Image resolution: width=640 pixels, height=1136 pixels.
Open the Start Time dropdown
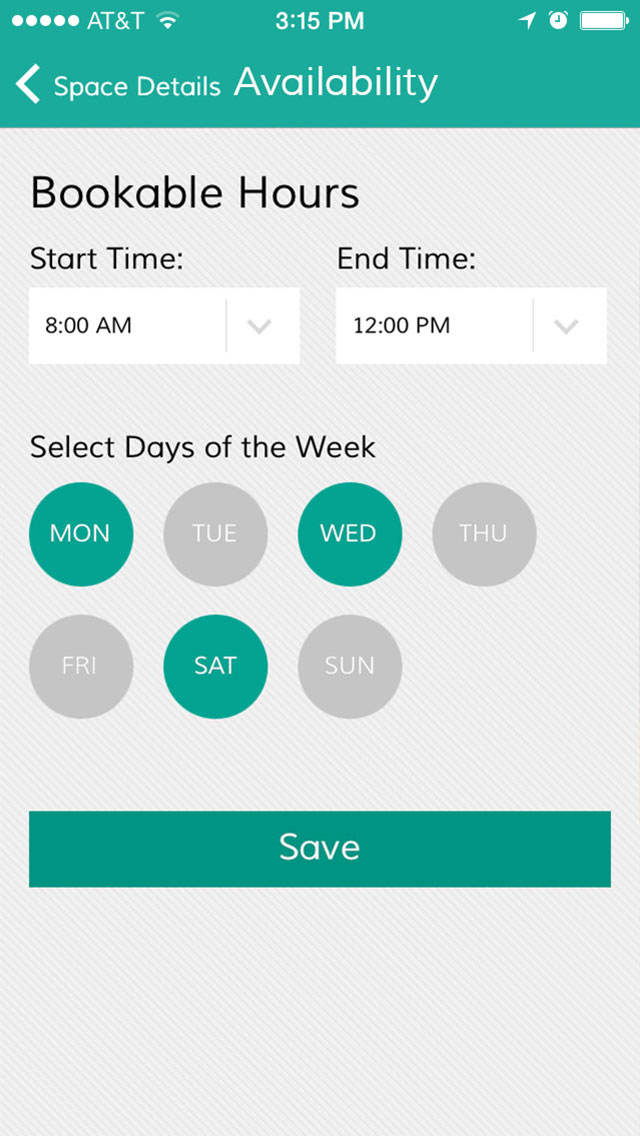pos(164,326)
